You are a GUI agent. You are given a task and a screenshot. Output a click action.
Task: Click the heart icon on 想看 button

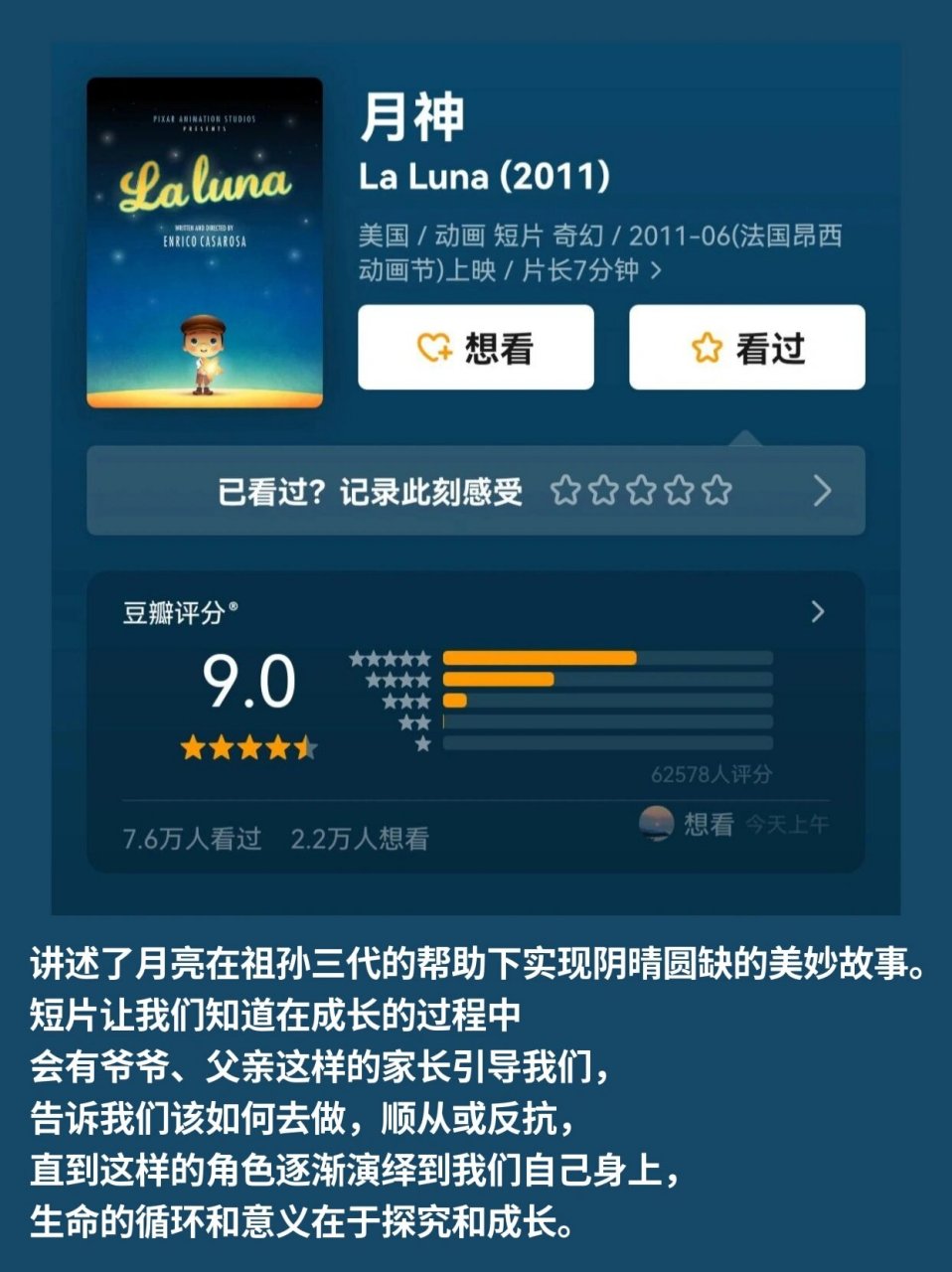(x=432, y=348)
